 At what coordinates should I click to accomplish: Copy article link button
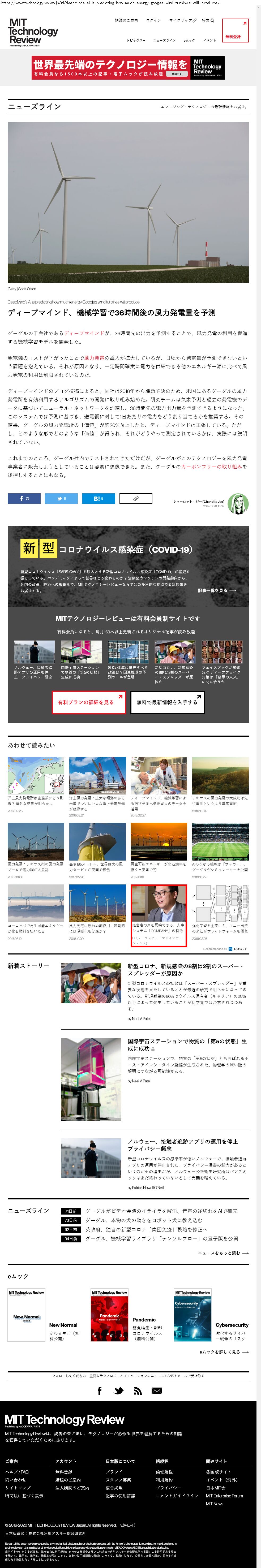pos(135,499)
